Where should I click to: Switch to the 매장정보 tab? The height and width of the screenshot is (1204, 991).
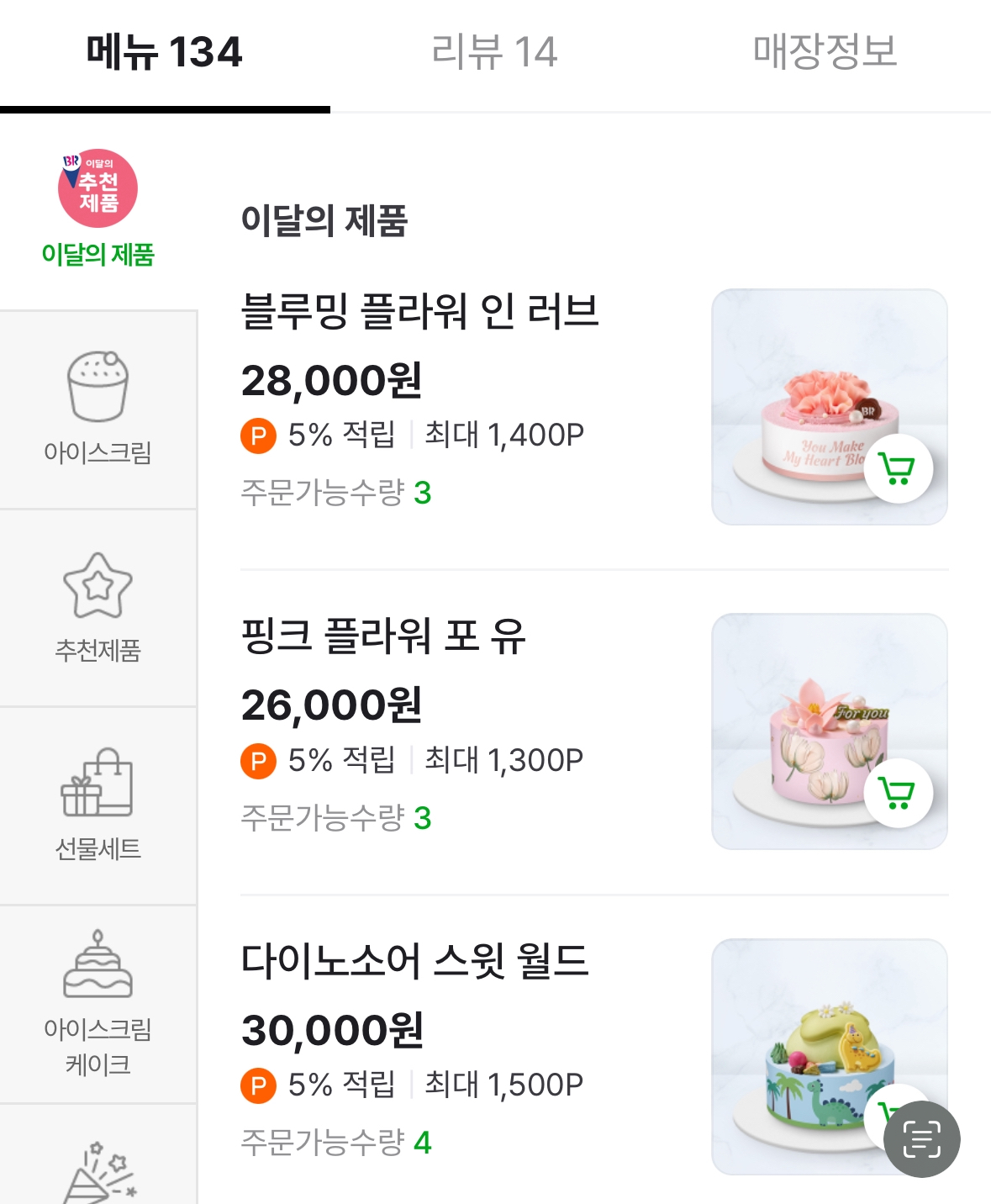point(825,53)
